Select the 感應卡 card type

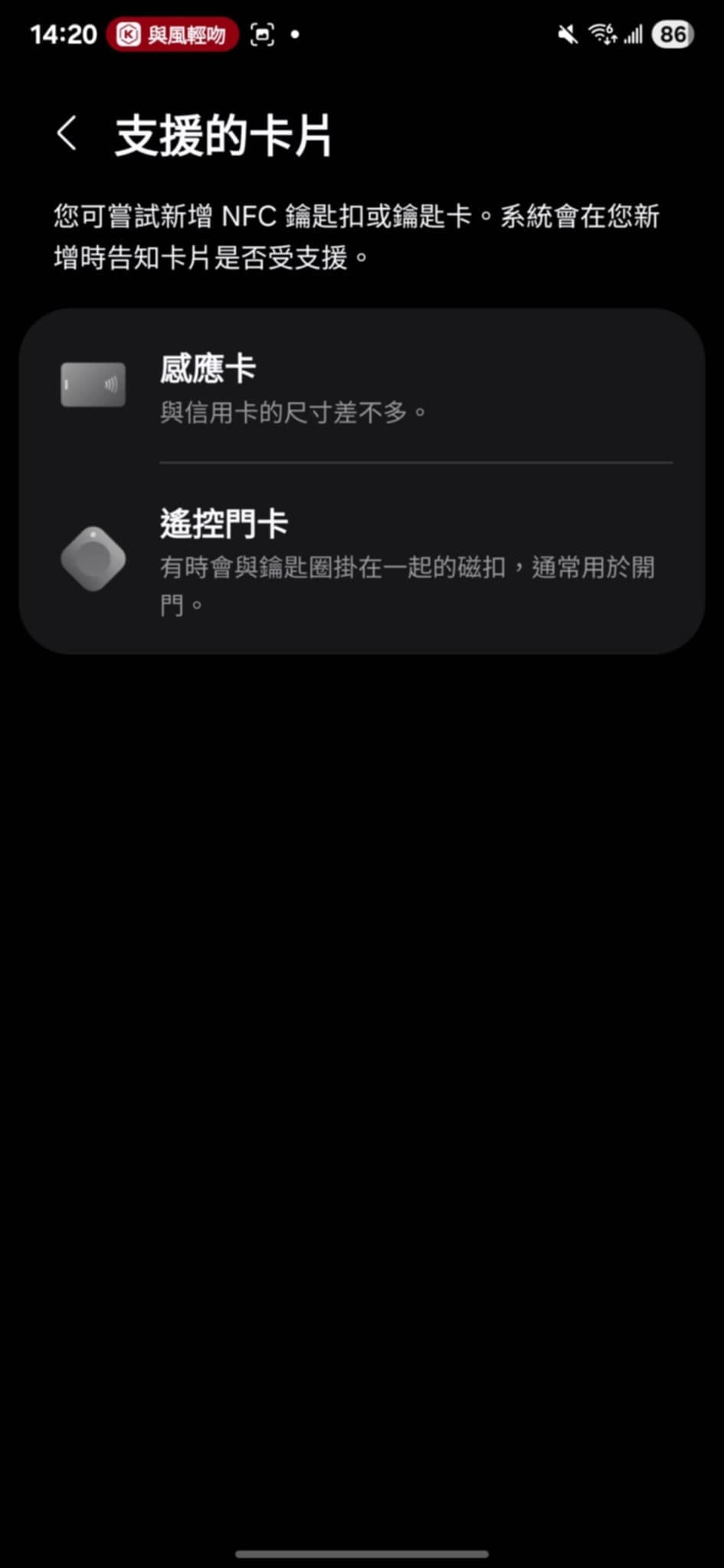point(360,388)
